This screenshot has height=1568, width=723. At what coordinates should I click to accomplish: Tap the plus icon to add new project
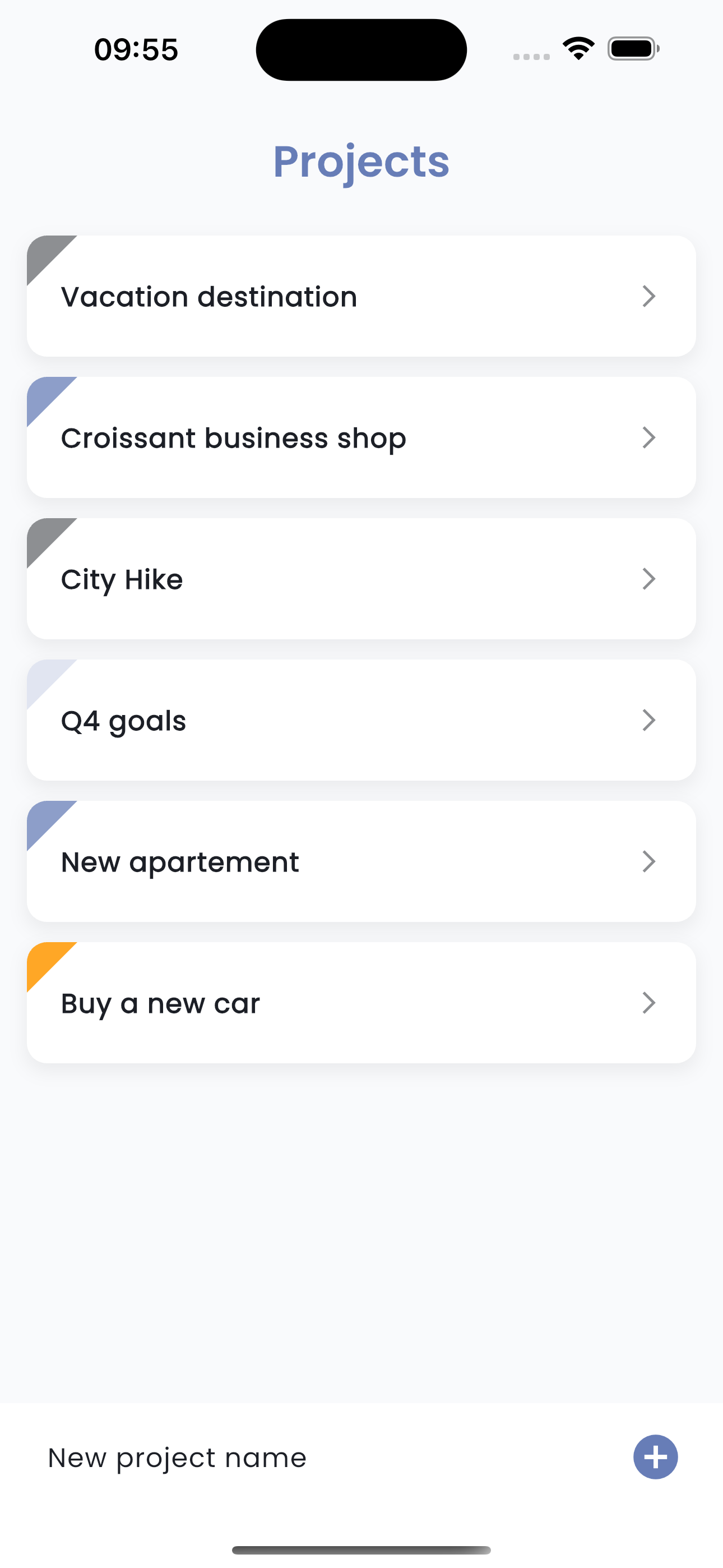pyautogui.click(x=655, y=1456)
